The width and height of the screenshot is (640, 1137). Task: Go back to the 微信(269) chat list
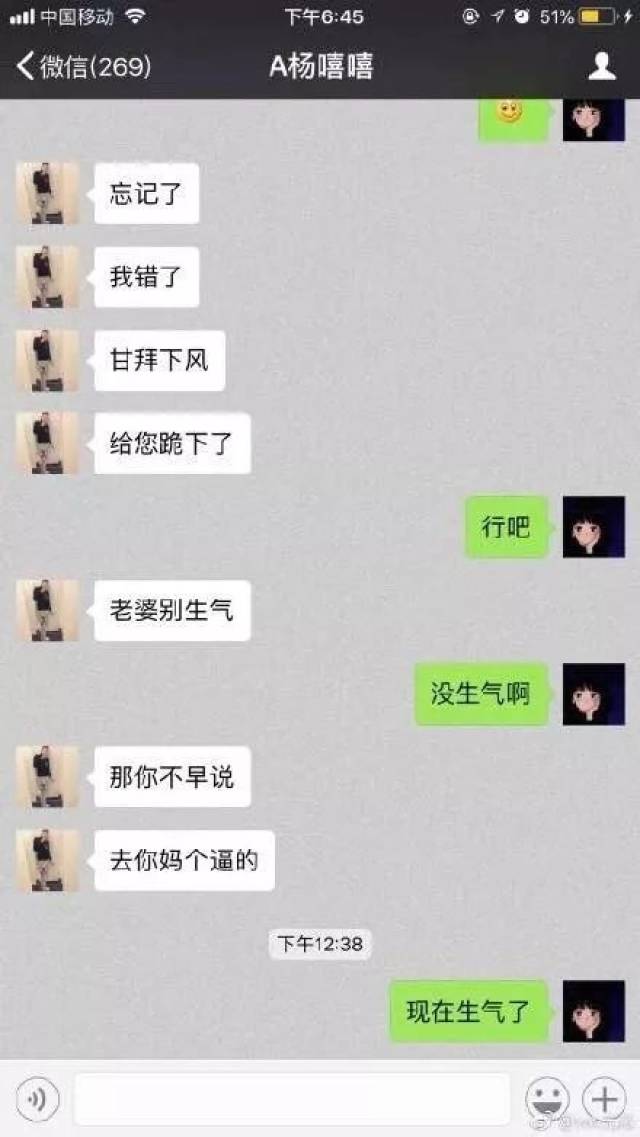pyautogui.click(x=83, y=67)
